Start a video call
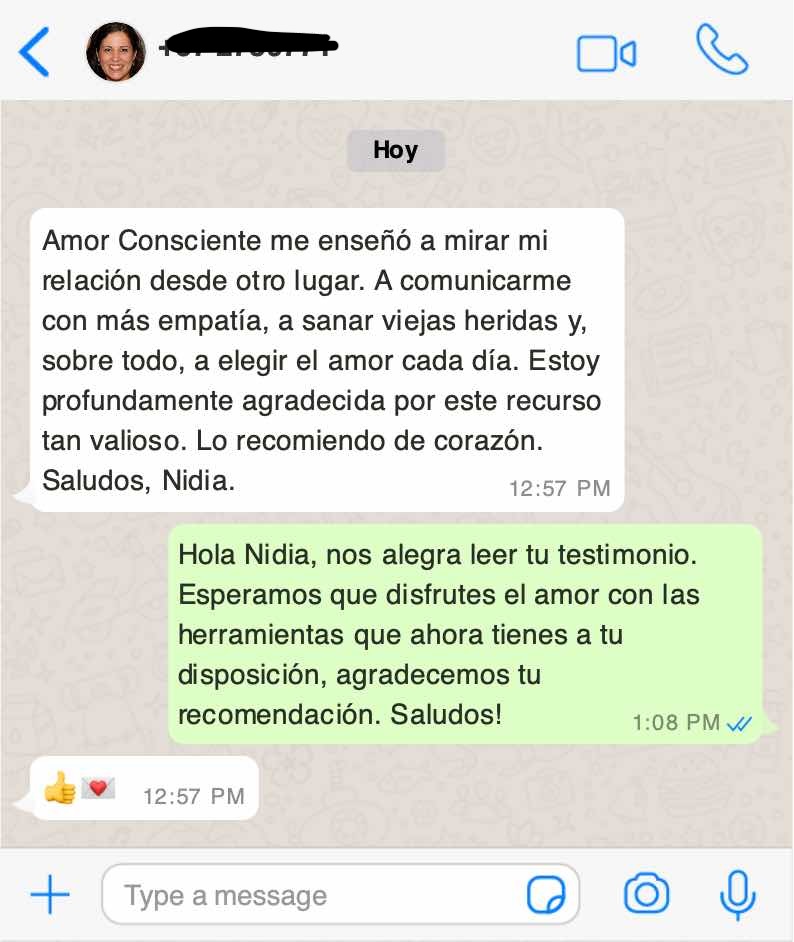This screenshot has width=794, height=942. [606, 53]
